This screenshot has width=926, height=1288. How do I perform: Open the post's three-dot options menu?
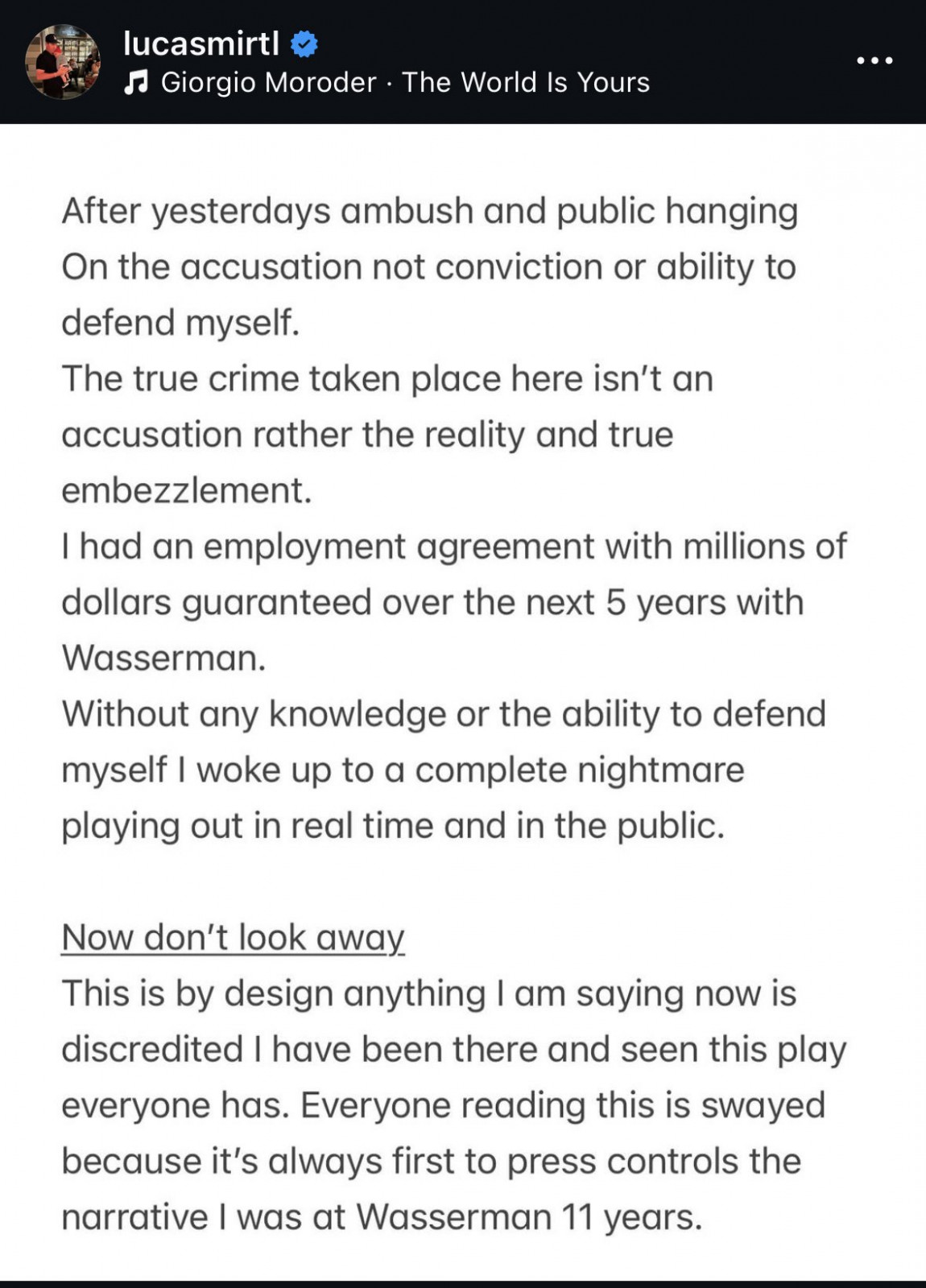pos(874,61)
